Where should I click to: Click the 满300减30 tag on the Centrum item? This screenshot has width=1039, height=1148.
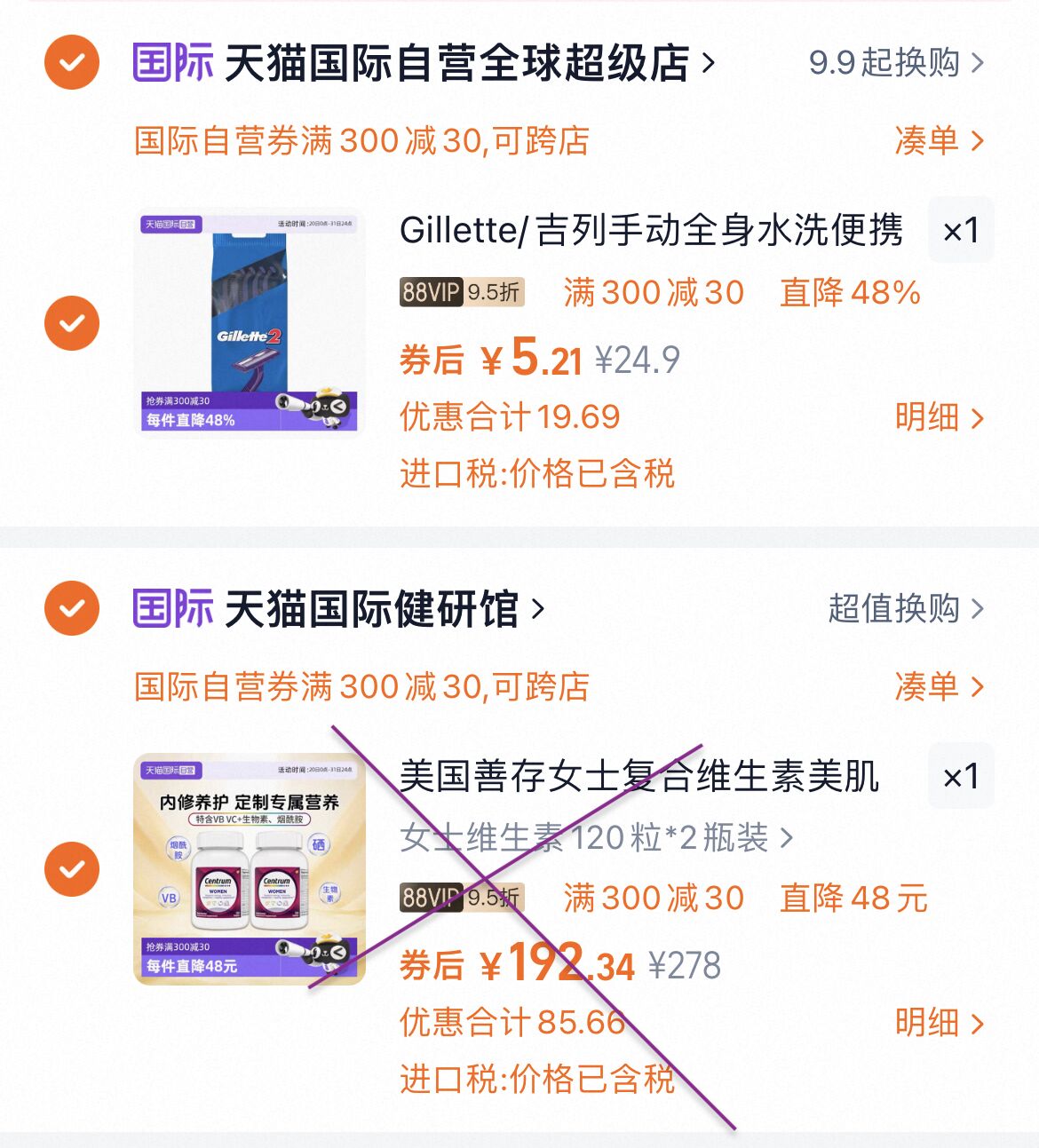tap(654, 899)
